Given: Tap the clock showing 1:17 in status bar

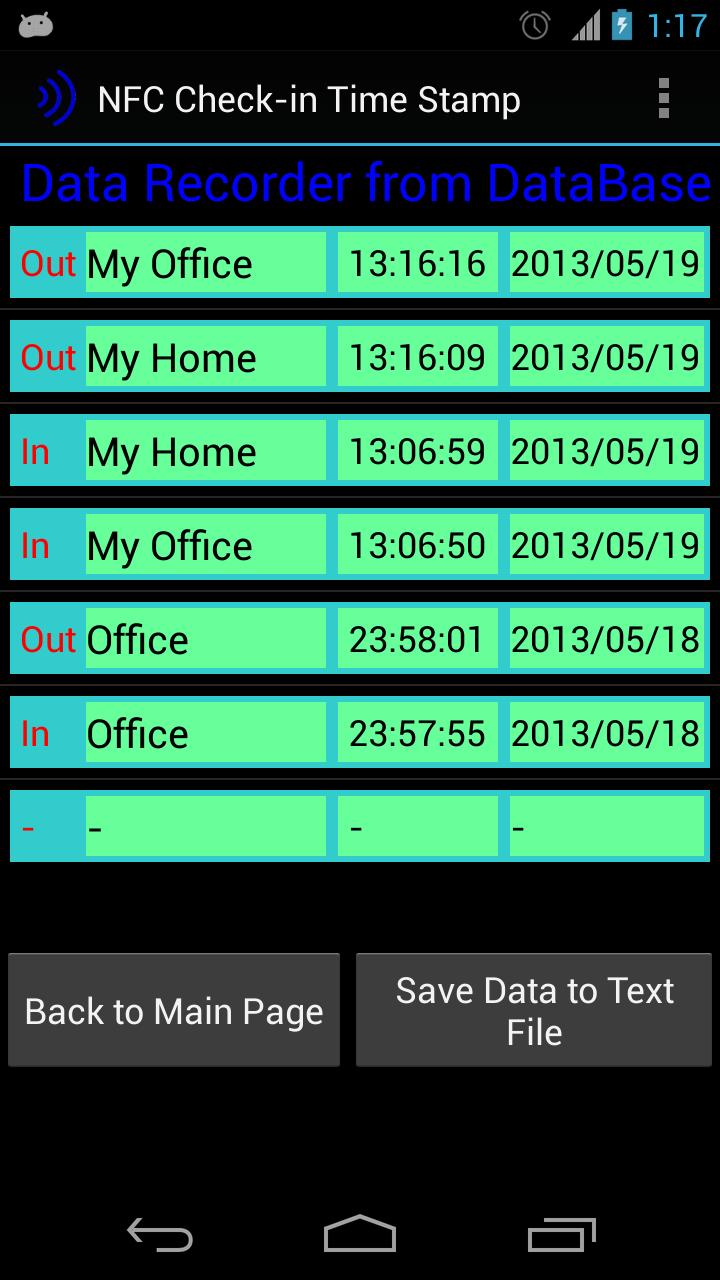Looking at the screenshot, I should [x=674, y=24].
